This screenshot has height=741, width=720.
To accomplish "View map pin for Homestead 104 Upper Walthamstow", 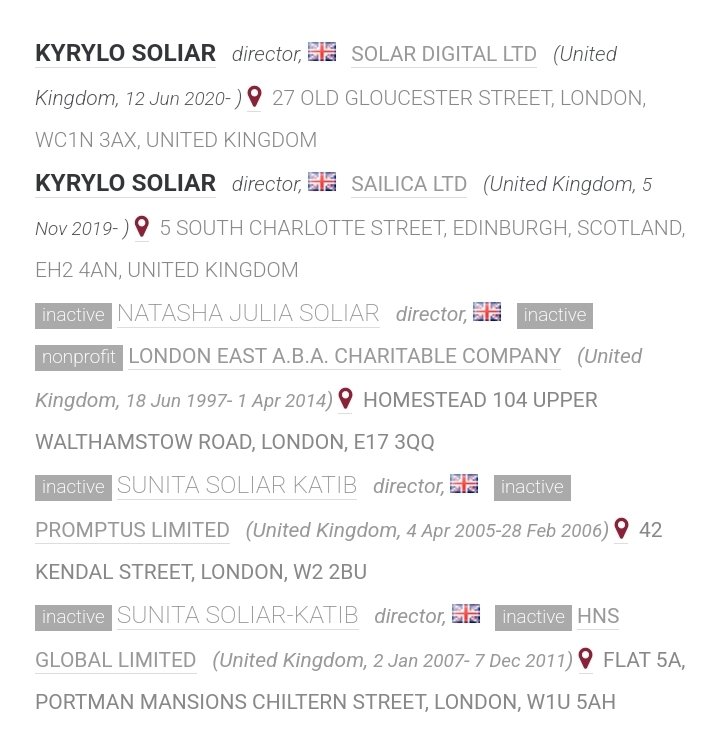I will tap(345, 400).
